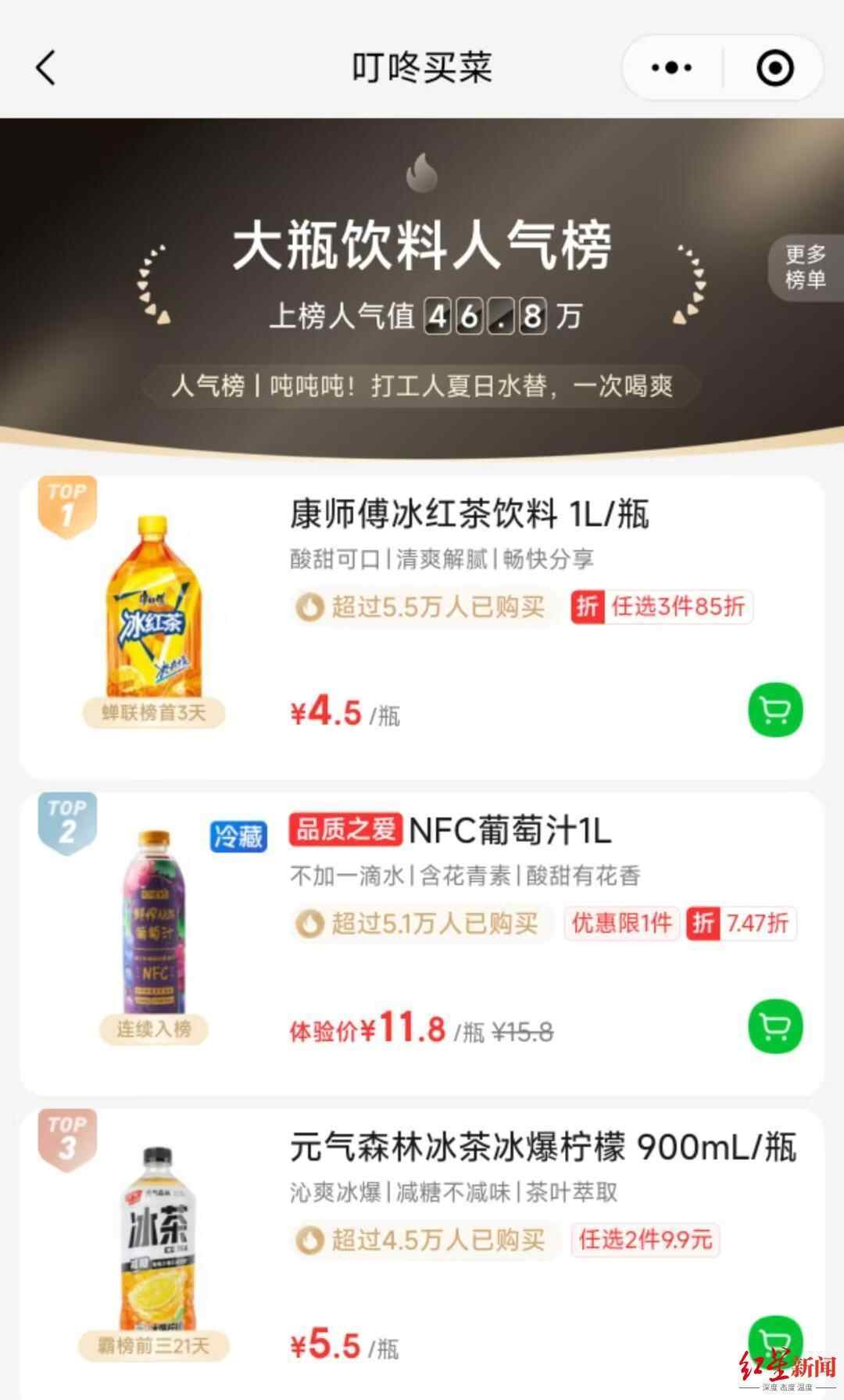Open the 元气森林冰茶冰爆柠檬 900mL product

click(542, 1148)
